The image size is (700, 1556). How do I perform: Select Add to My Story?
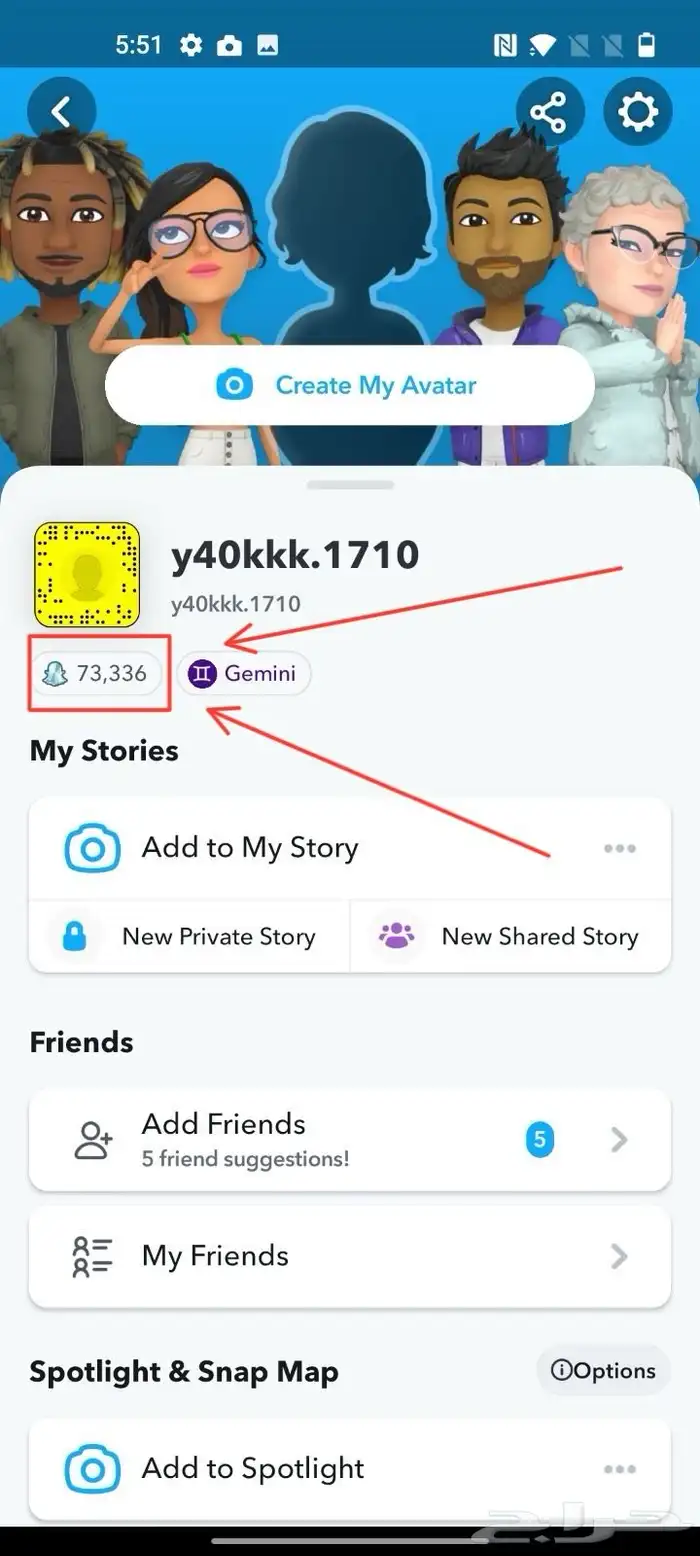coord(349,848)
